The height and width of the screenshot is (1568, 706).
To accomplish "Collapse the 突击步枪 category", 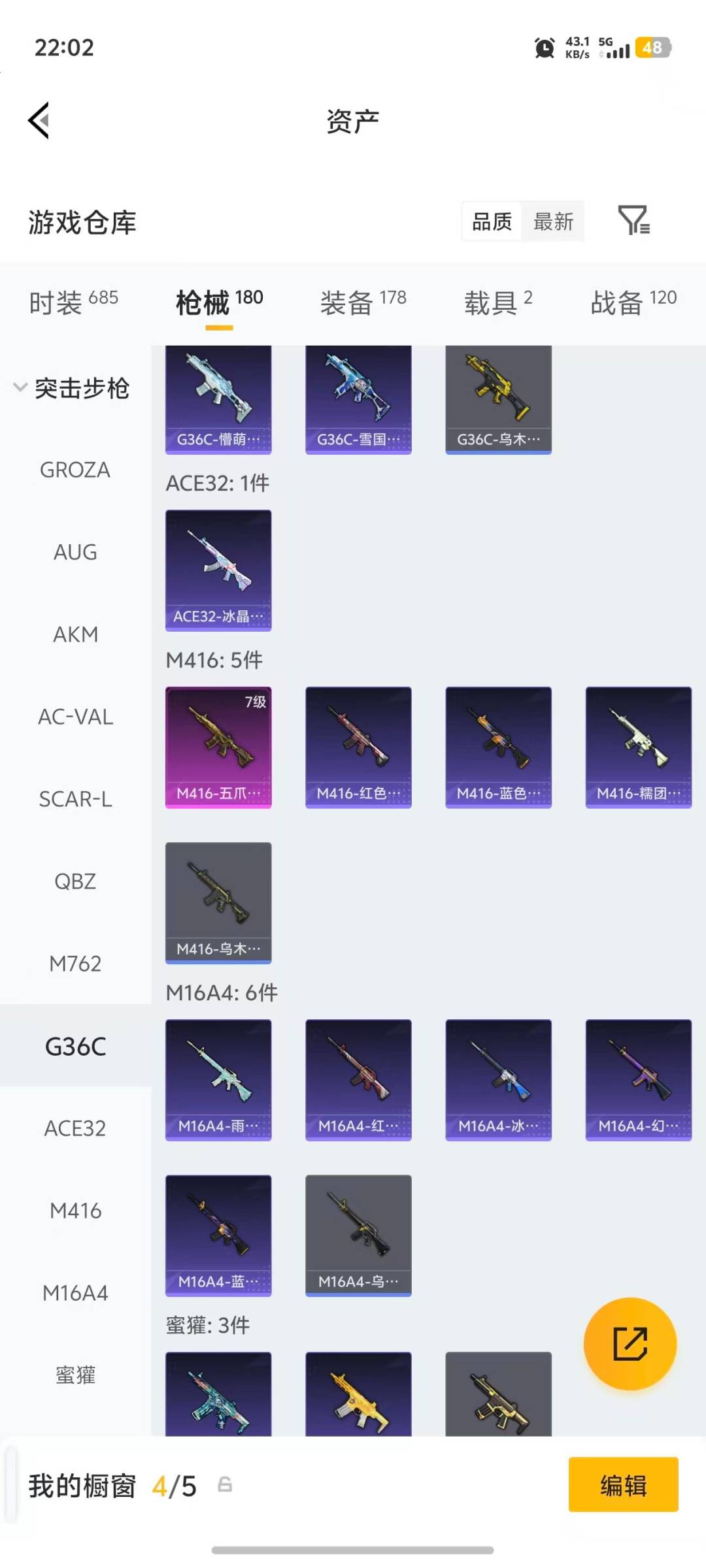I will click(72, 388).
